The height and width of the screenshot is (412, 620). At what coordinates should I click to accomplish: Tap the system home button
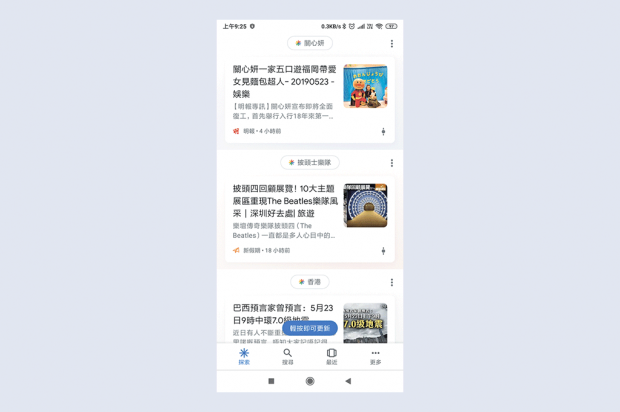pyautogui.click(x=310, y=381)
